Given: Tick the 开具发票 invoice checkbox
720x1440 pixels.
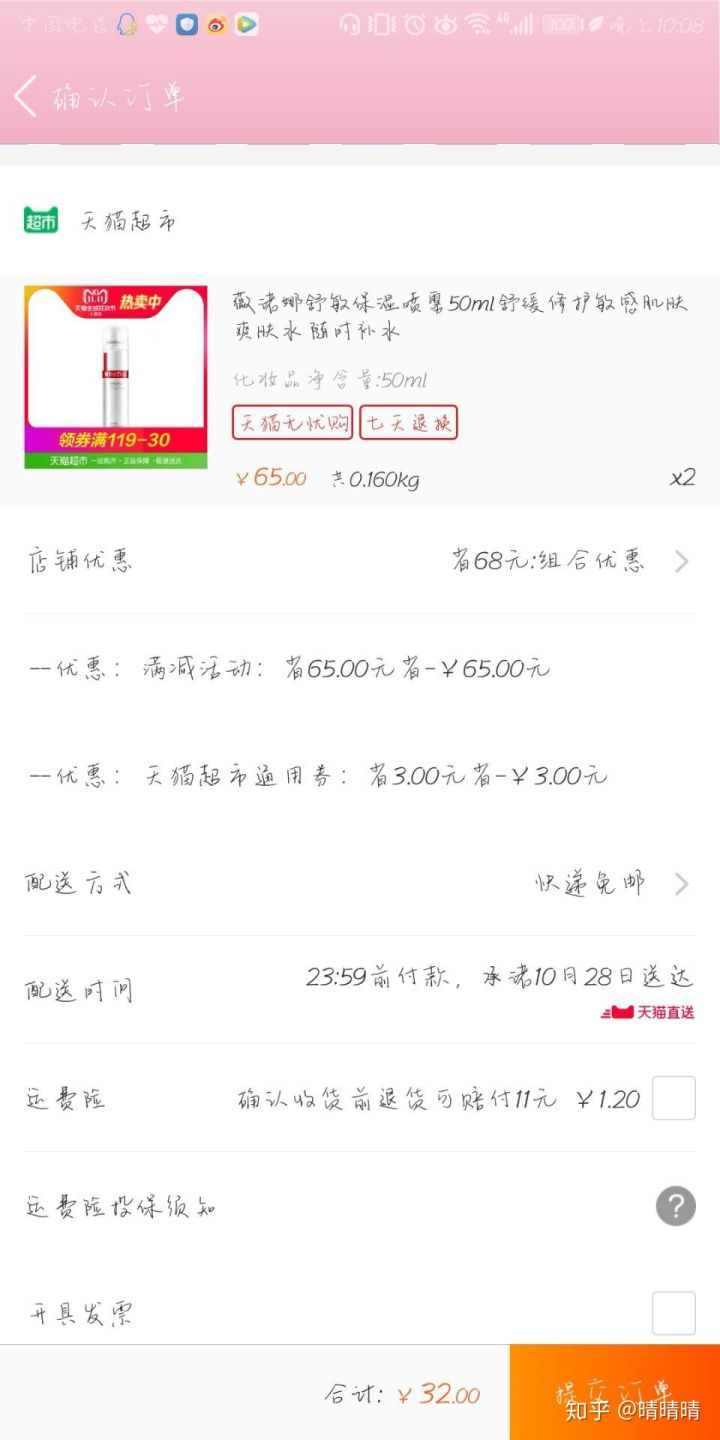Looking at the screenshot, I should [x=674, y=1313].
